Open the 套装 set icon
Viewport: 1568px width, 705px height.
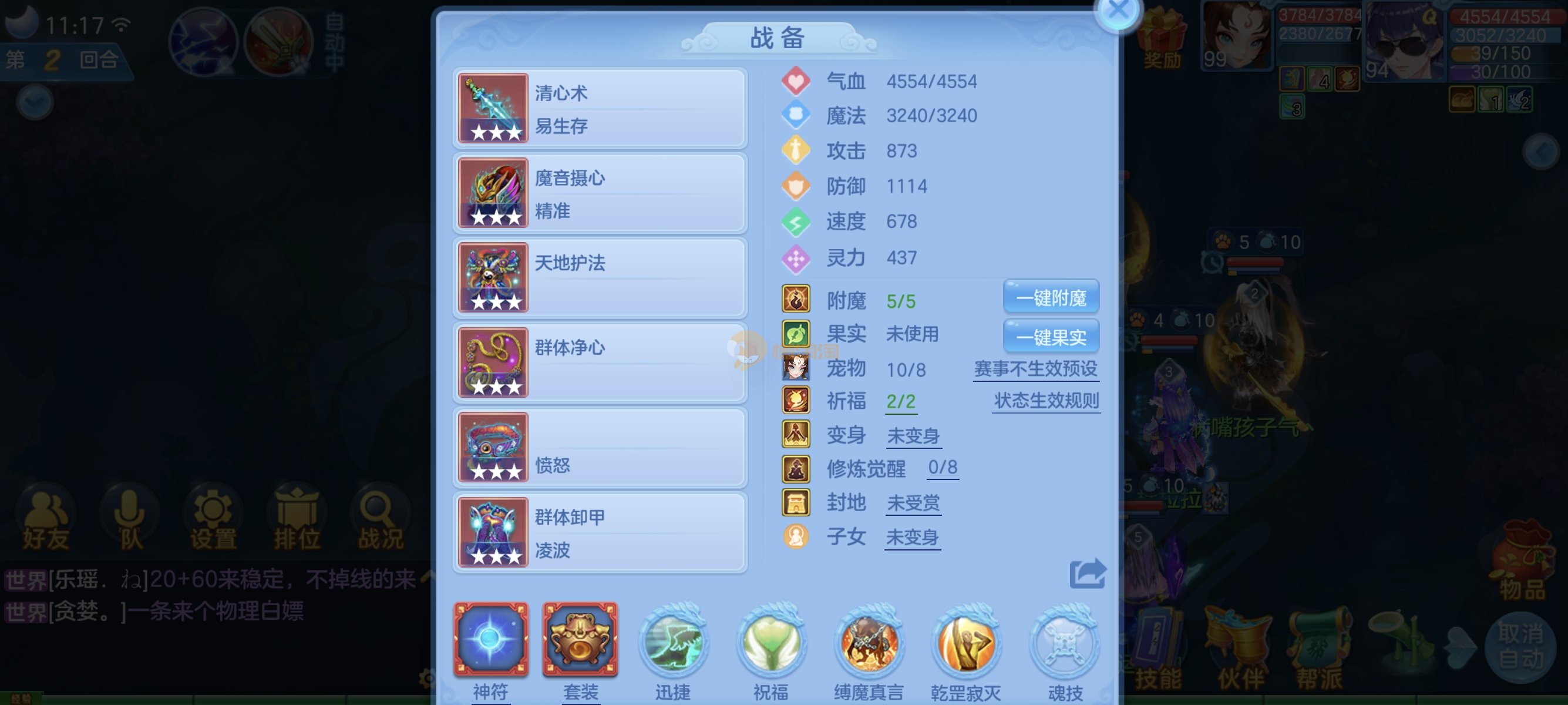coord(580,640)
